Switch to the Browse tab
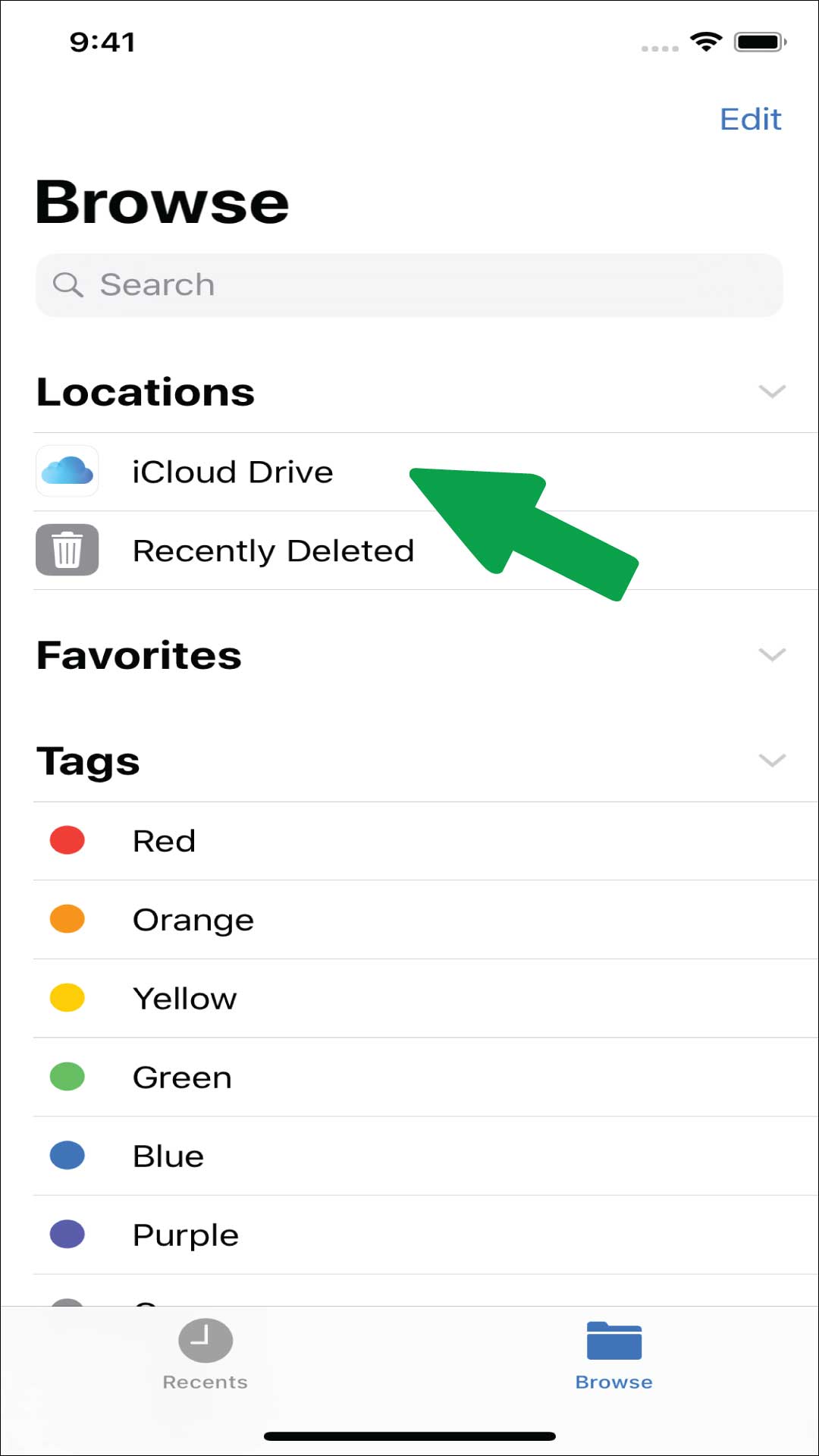Image resolution: width=819 pixels, height=1456 pixels. pos(613,1354)
